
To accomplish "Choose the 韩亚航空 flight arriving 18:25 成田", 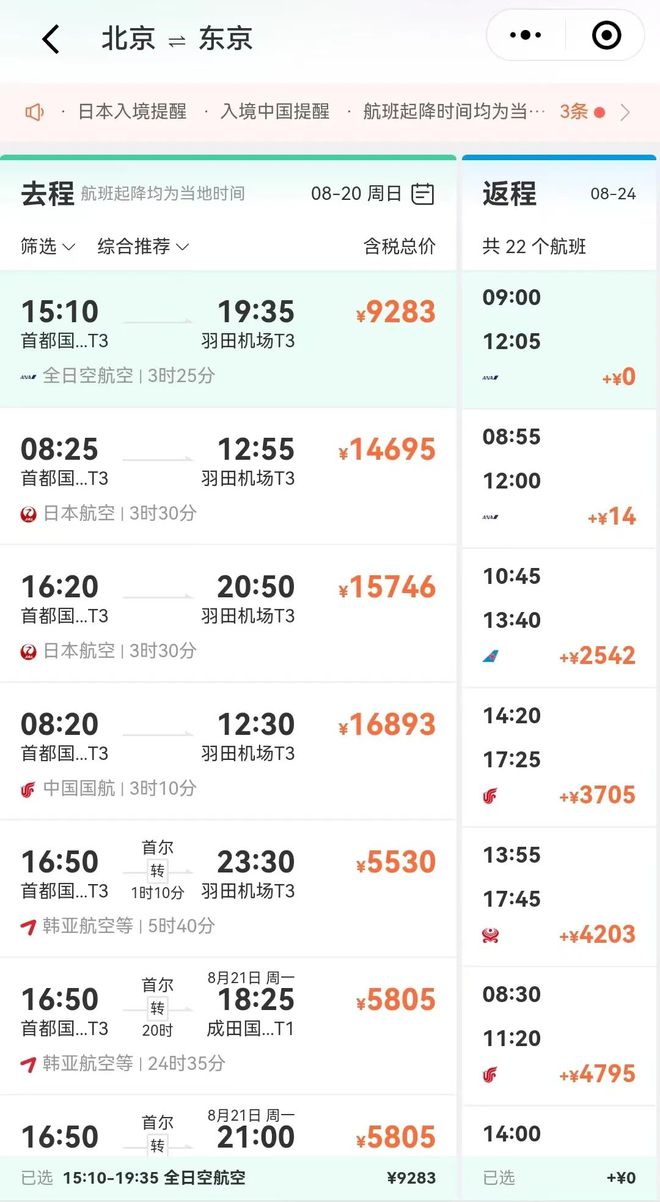I will 228,1026.
